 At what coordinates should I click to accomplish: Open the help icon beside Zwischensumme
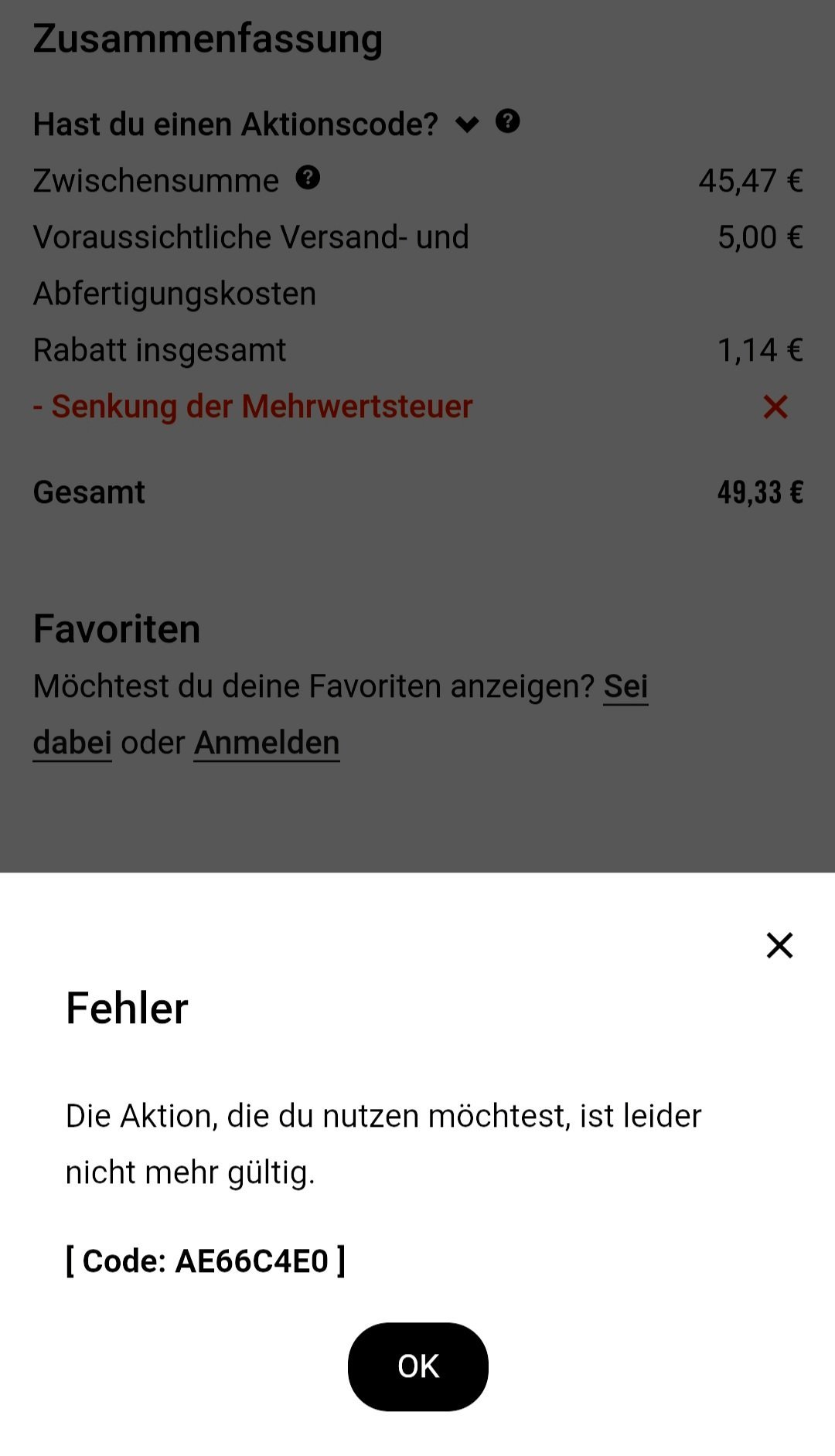tap(308, 178)
